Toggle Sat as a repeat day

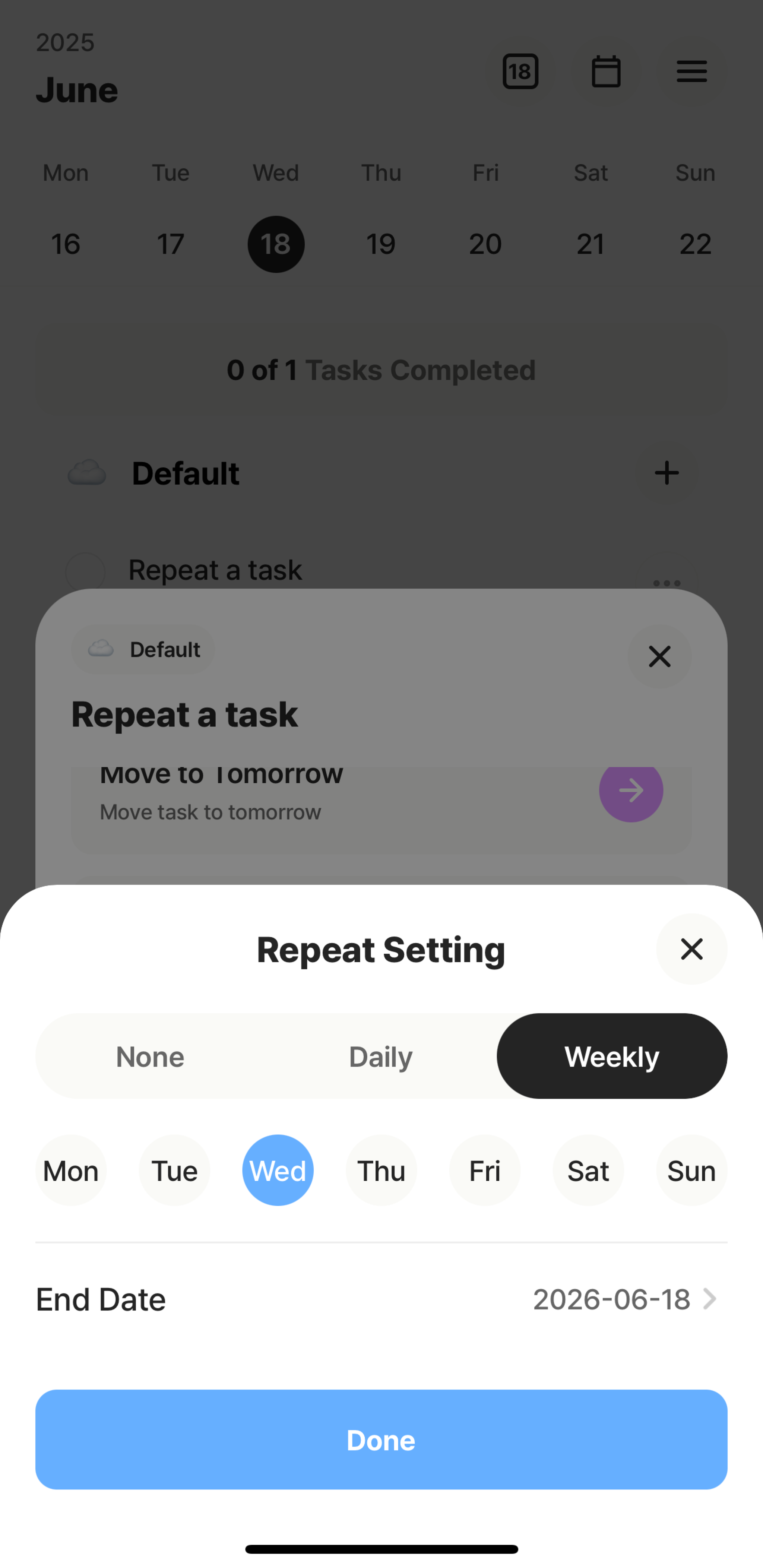coord(588,1171)
